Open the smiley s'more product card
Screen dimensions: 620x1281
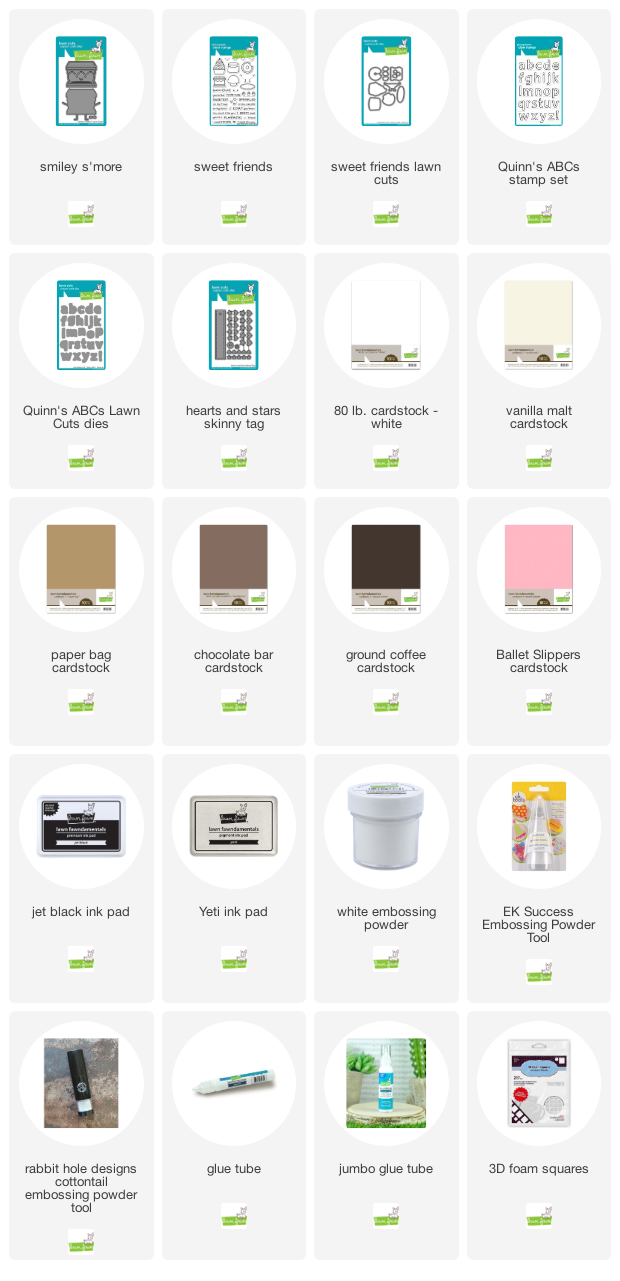pyautogui.click(x=81, y=127)
